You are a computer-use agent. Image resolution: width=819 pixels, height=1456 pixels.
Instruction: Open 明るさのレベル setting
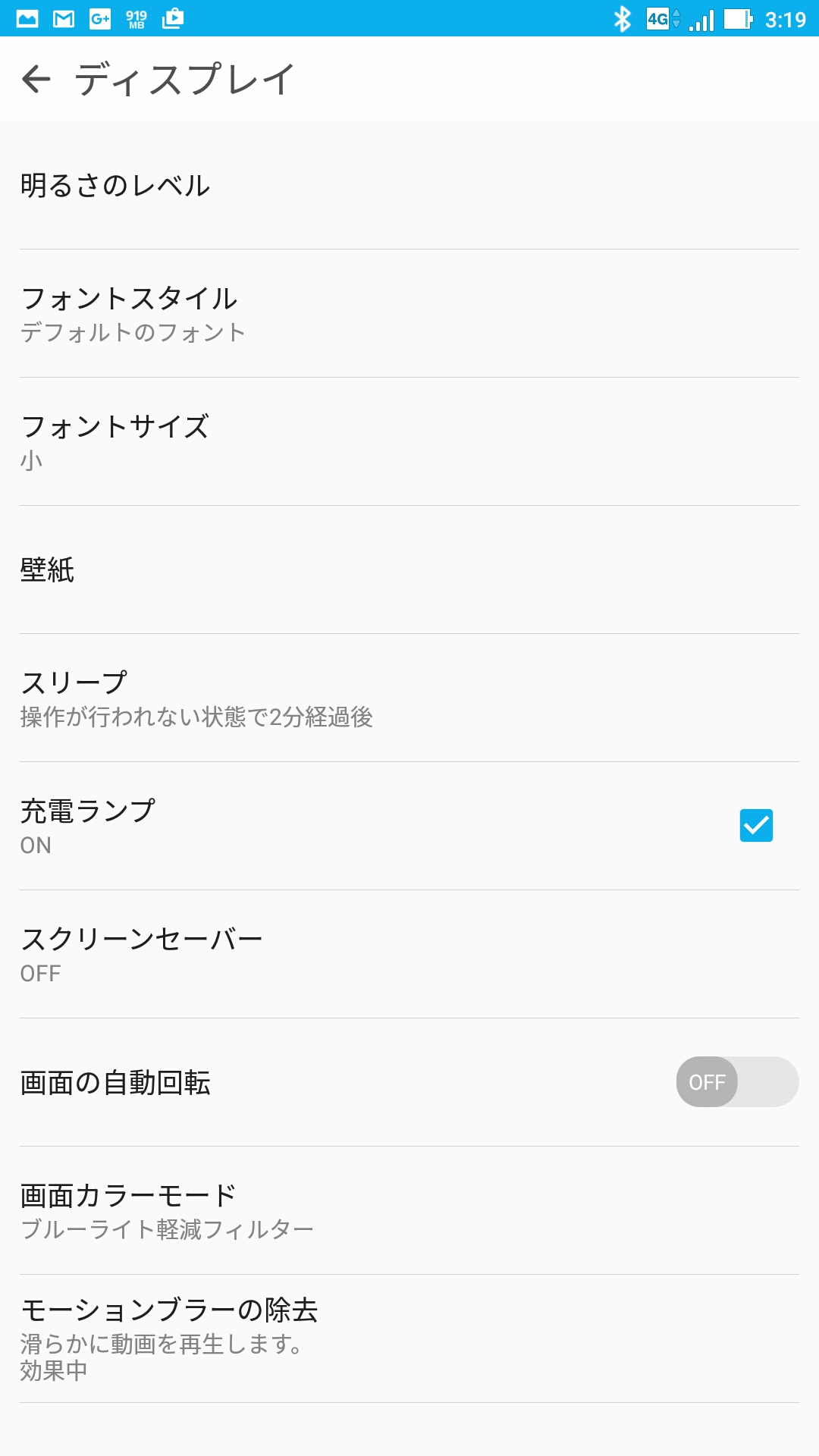pyautogui.click(x=409, y=186)
